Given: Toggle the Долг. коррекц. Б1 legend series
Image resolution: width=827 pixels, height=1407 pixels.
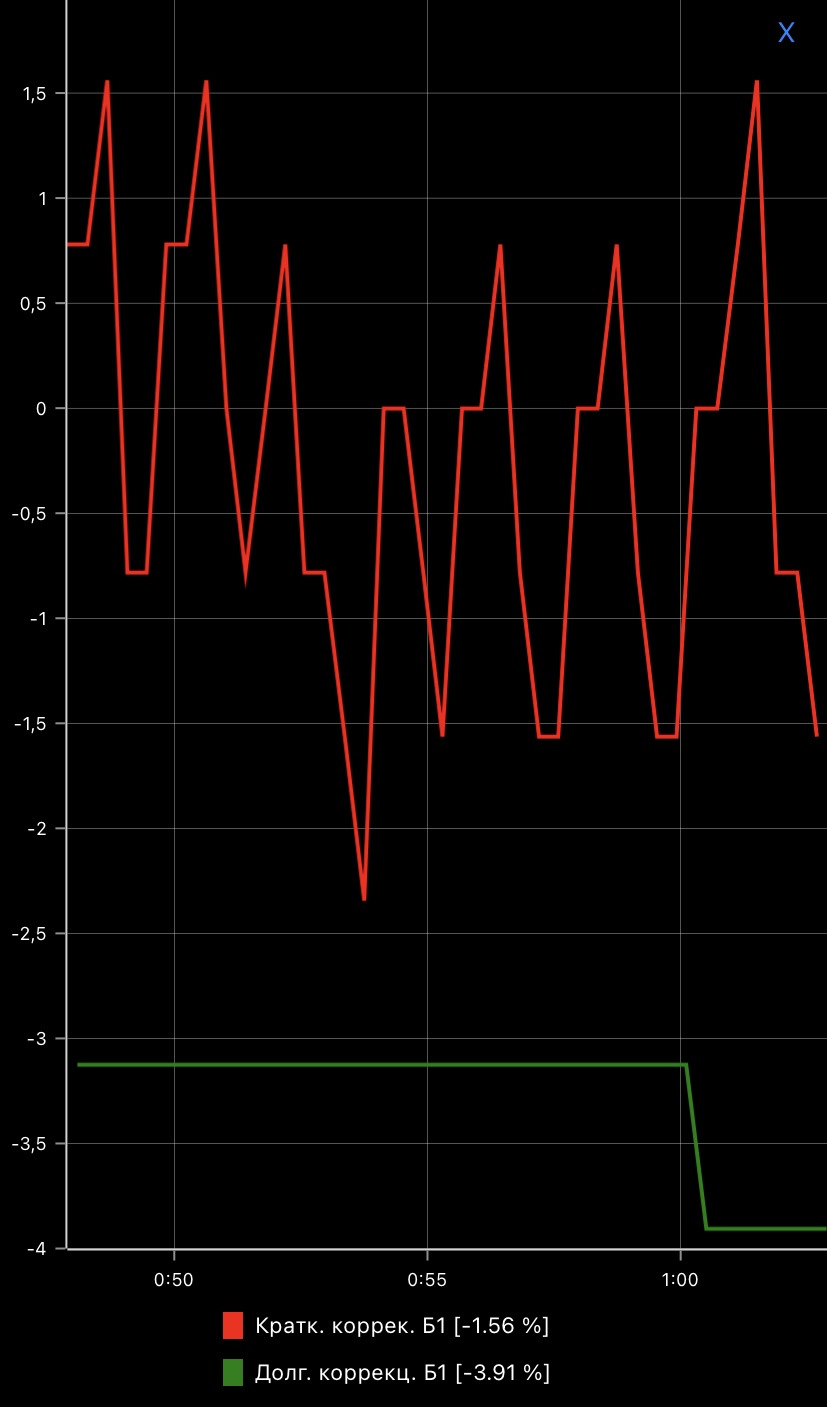Looking at the screenshot, I should (x=388, y=1372).
